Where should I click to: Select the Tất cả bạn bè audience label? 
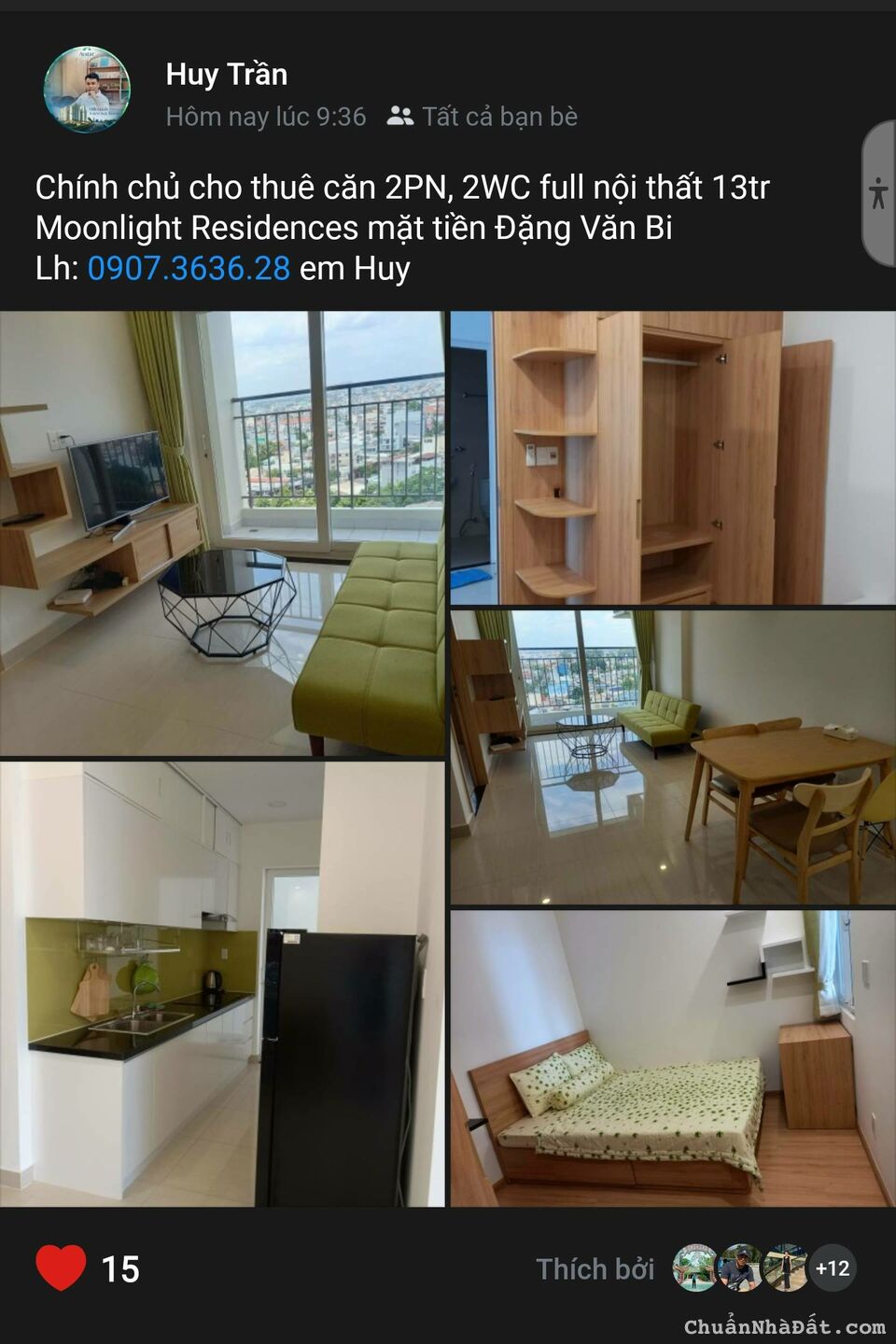(501, 117)
